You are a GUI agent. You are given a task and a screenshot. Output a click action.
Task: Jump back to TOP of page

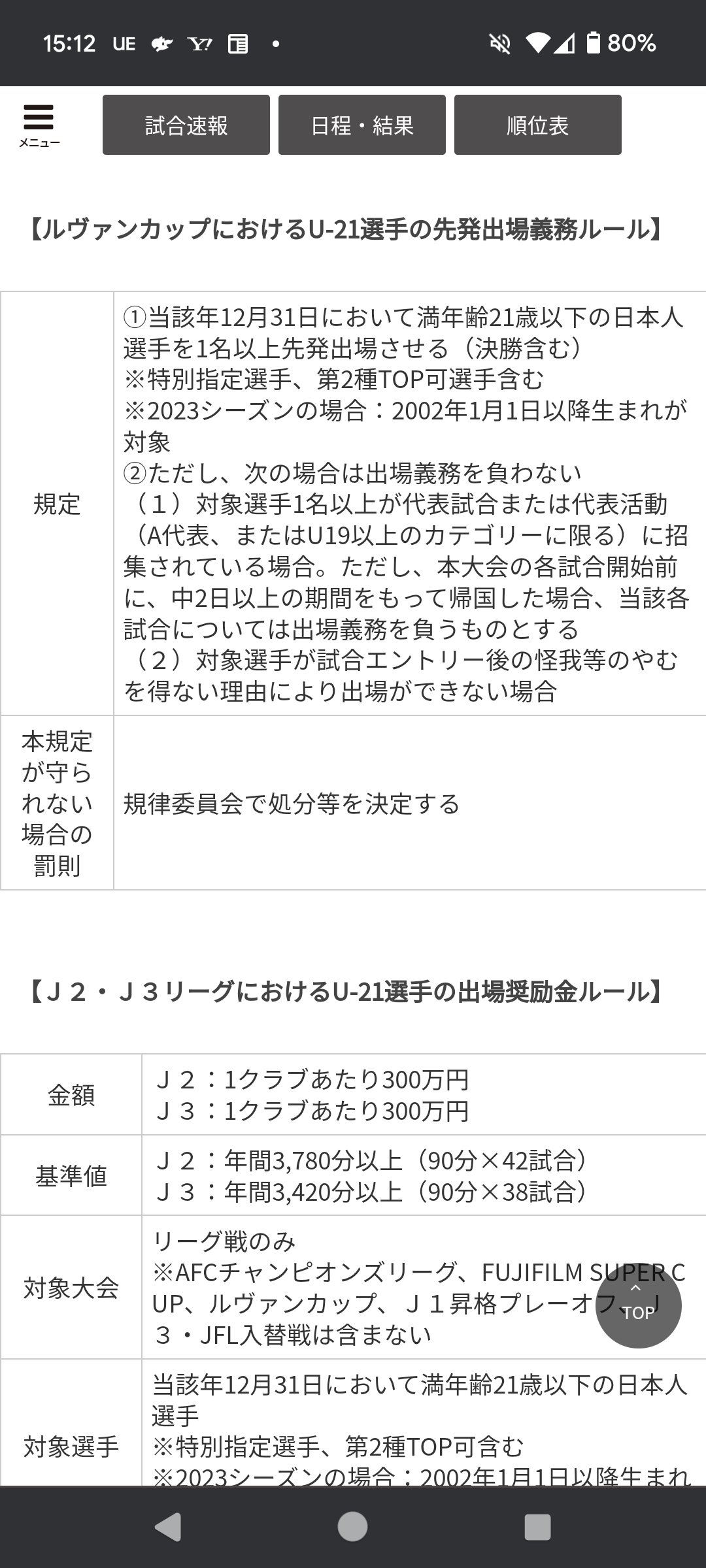[639, 1305]
